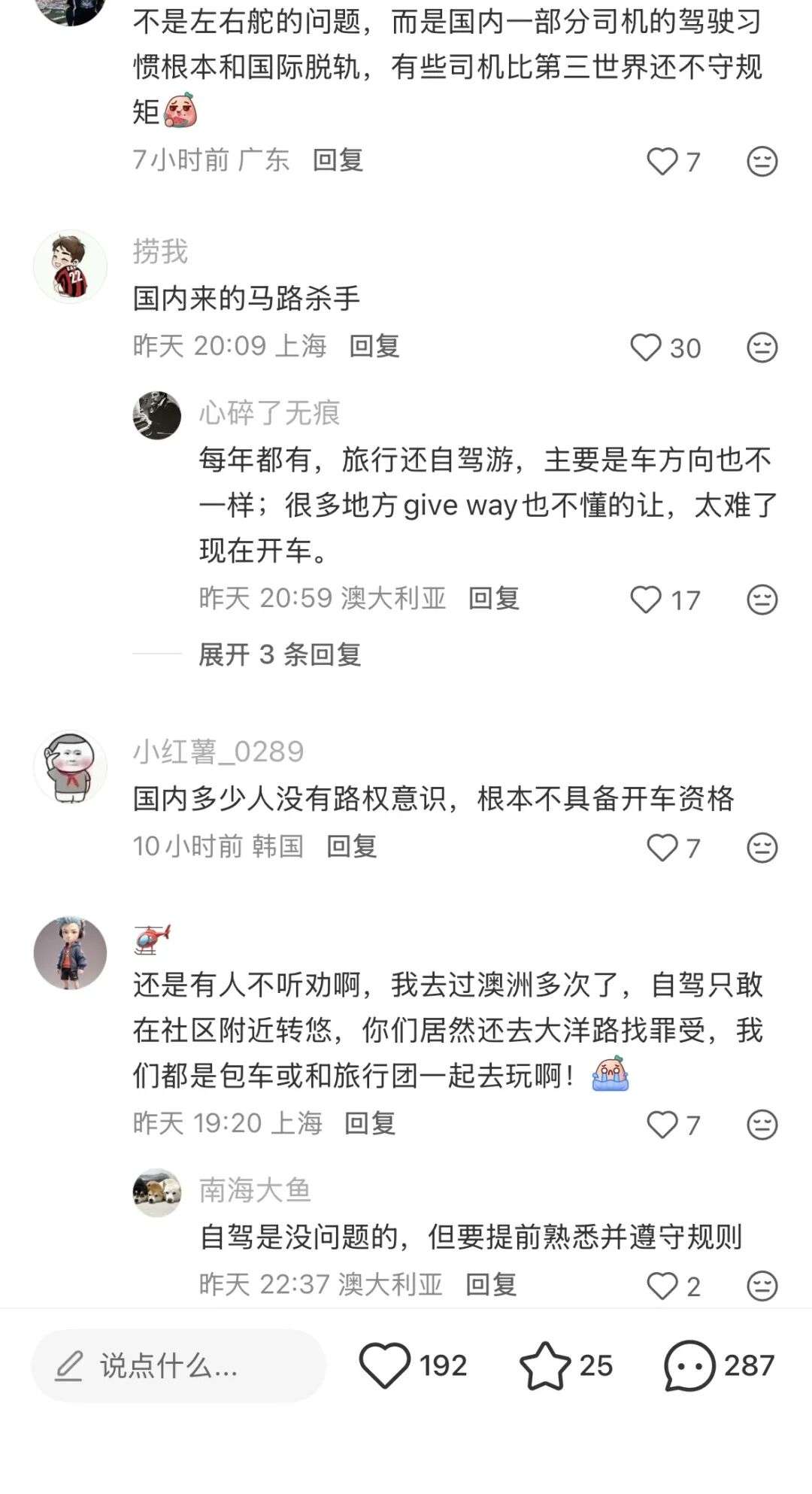Reply to 南海大鱼's comment
Screen dimensions: 812x1494
[491, 1284]
